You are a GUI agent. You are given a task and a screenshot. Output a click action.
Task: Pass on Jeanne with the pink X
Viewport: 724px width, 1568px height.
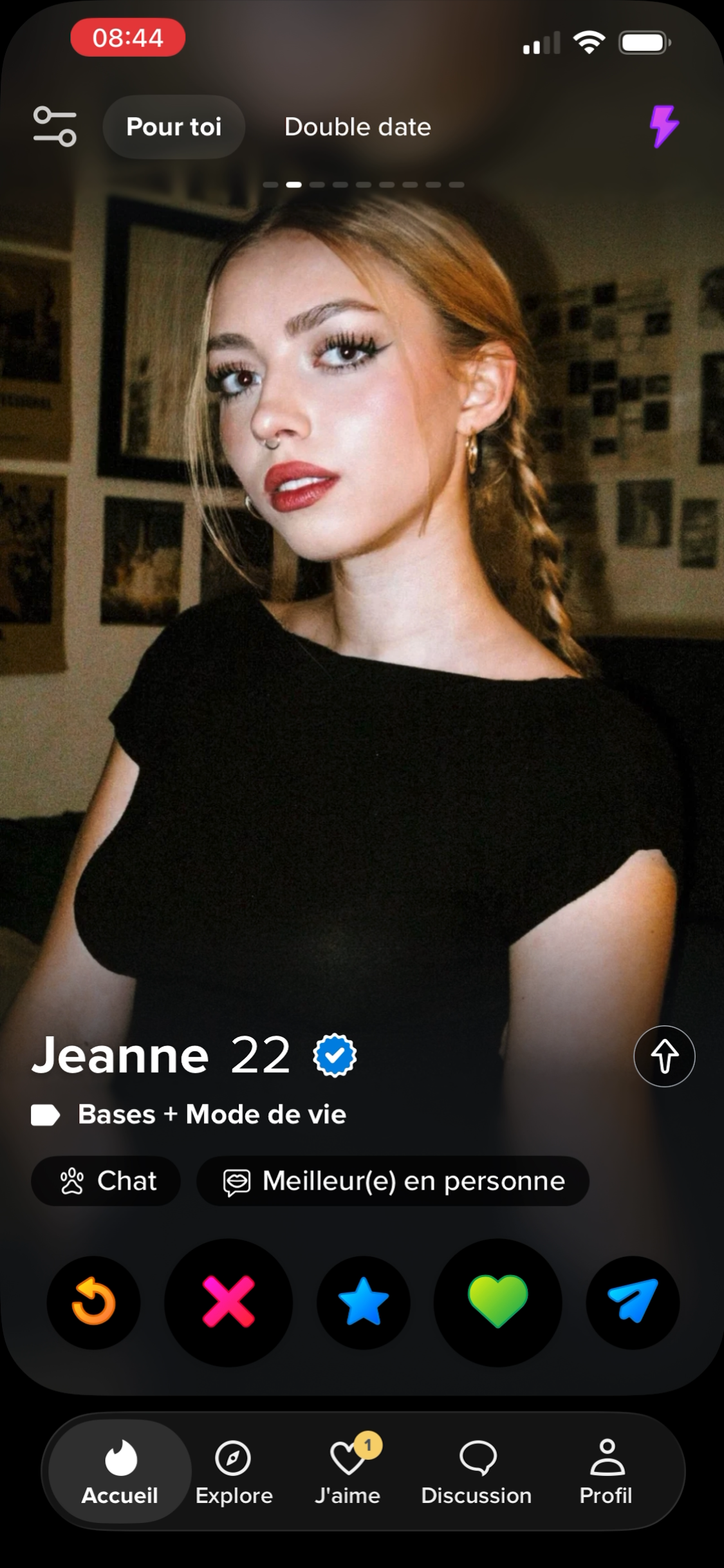[228, 1302]
